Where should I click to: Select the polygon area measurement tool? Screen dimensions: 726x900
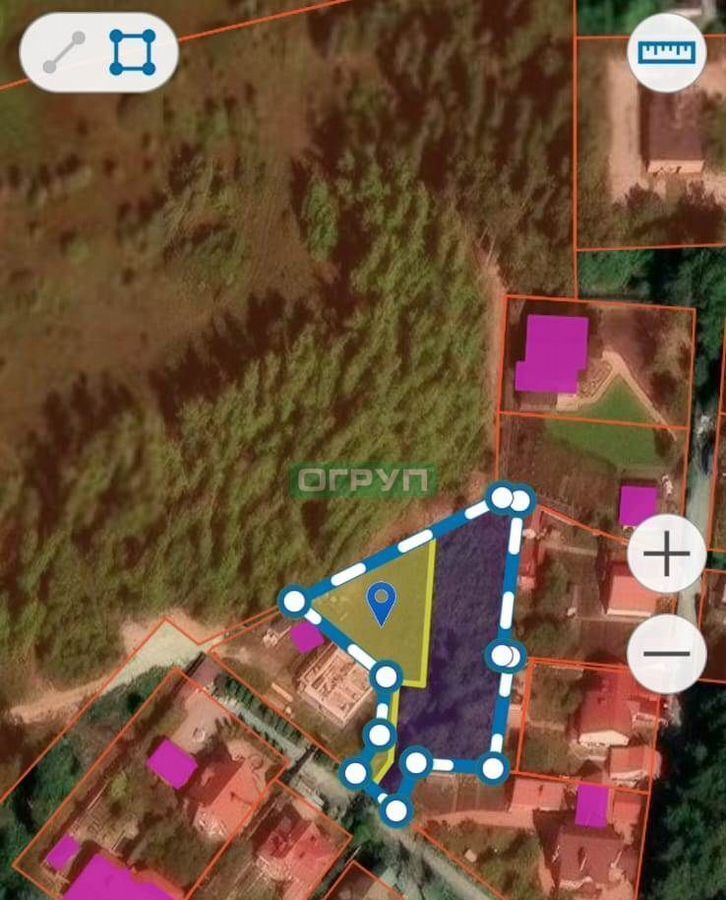click(132, 52)
